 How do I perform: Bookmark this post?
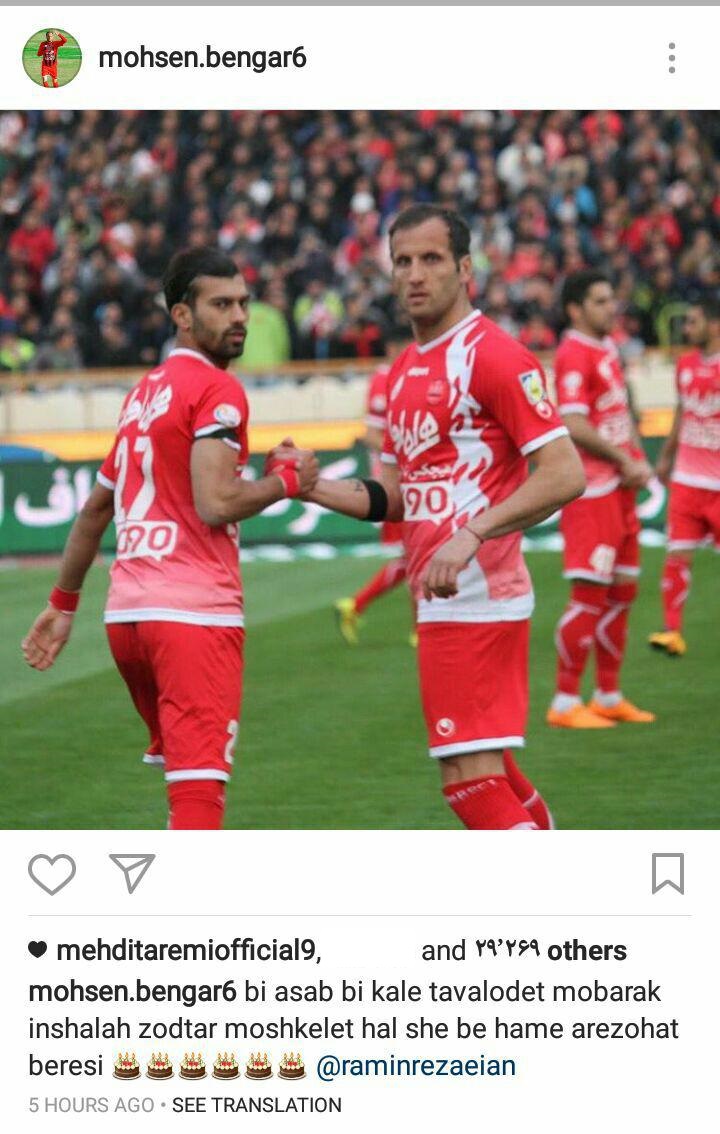(x=667, y=873)
